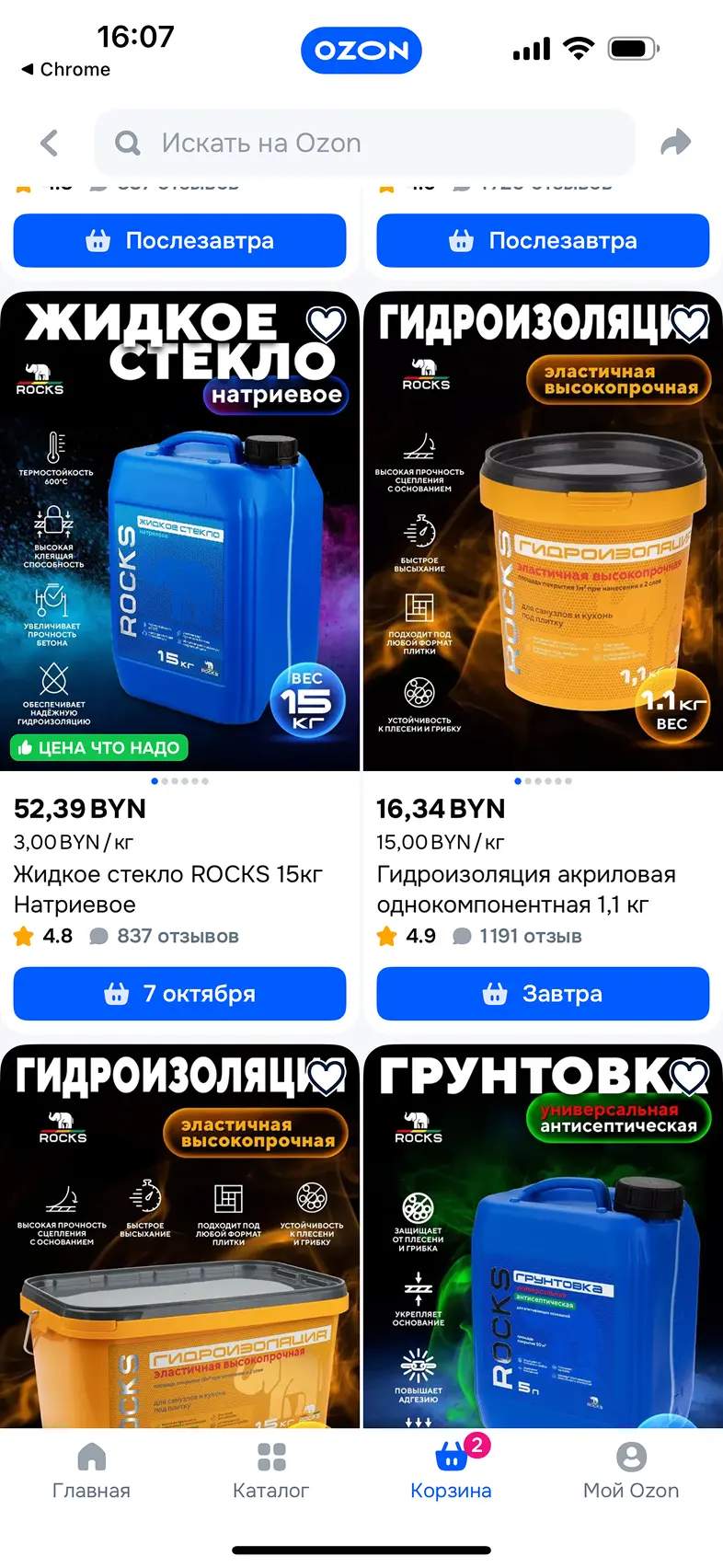Add Жидкое стекло ROCKS 15кг to favorites
Image resolution: width=723 pixels, height=1568 pixels.
[x=326, y=323]
